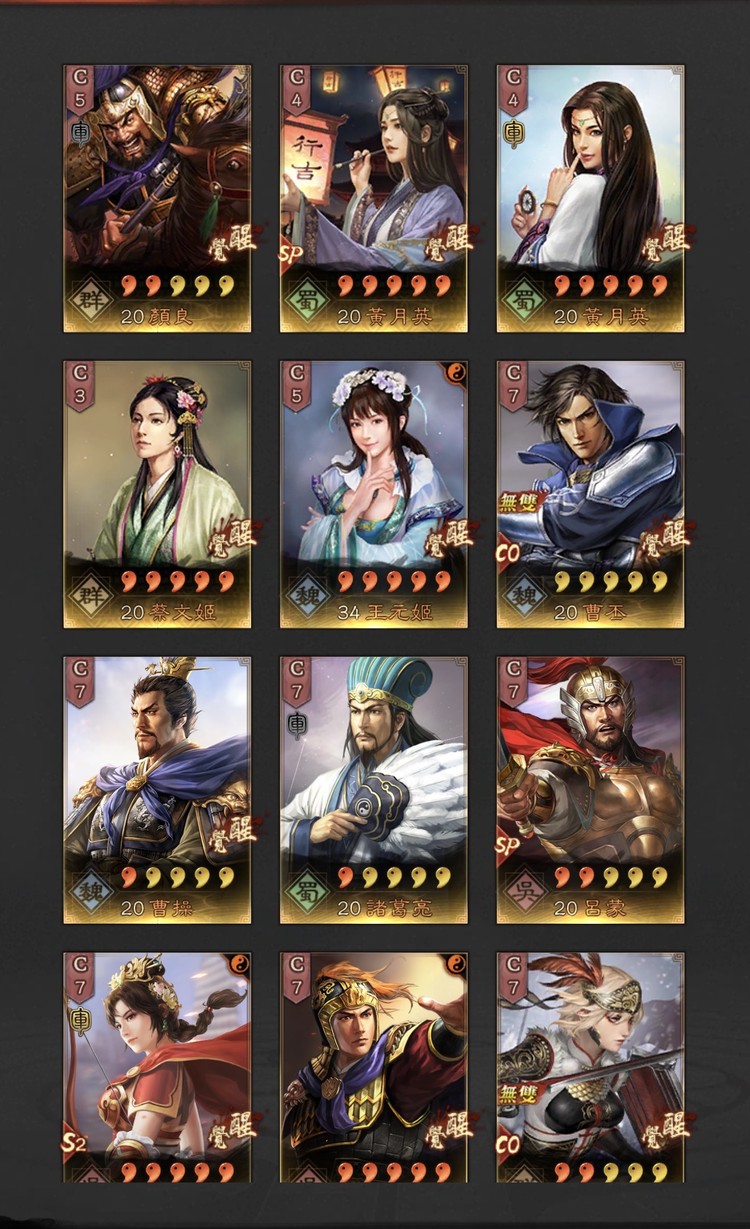Screen dimensions: 750x1229
Task: Tap the 曹操 general card
Action: pos(157,790)
